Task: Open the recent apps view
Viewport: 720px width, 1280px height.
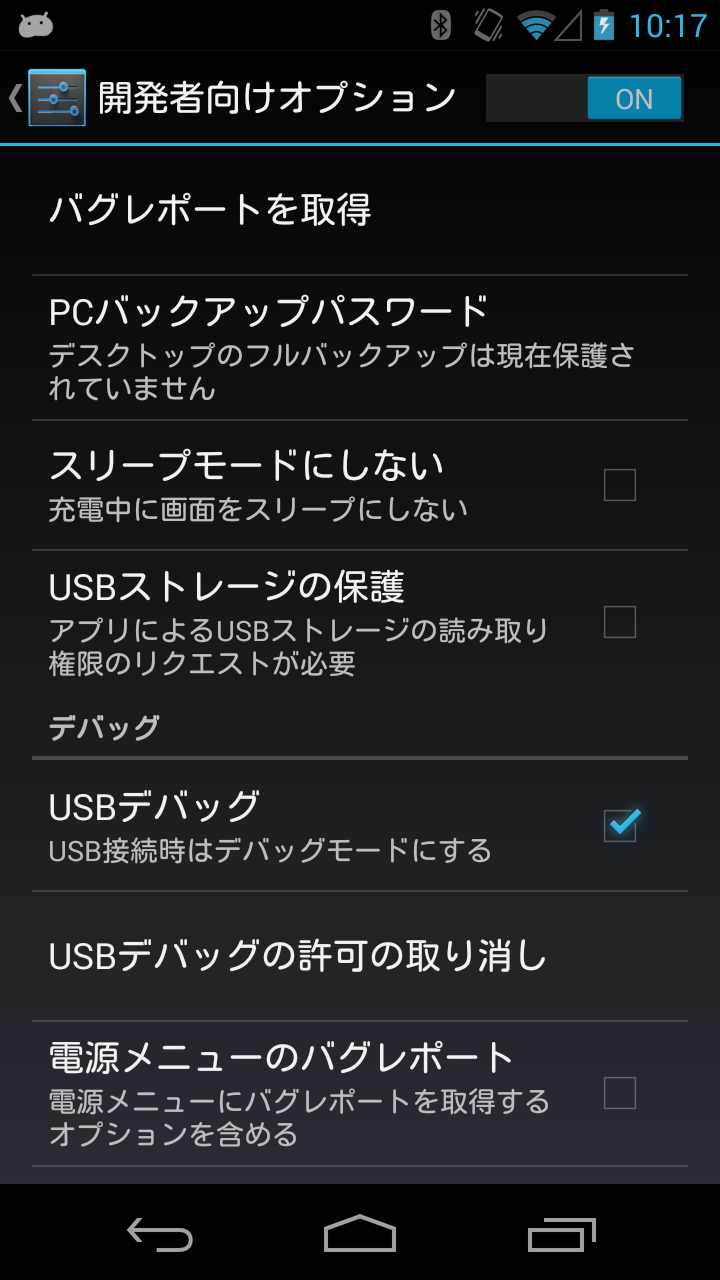Action: pos(561,1235)
